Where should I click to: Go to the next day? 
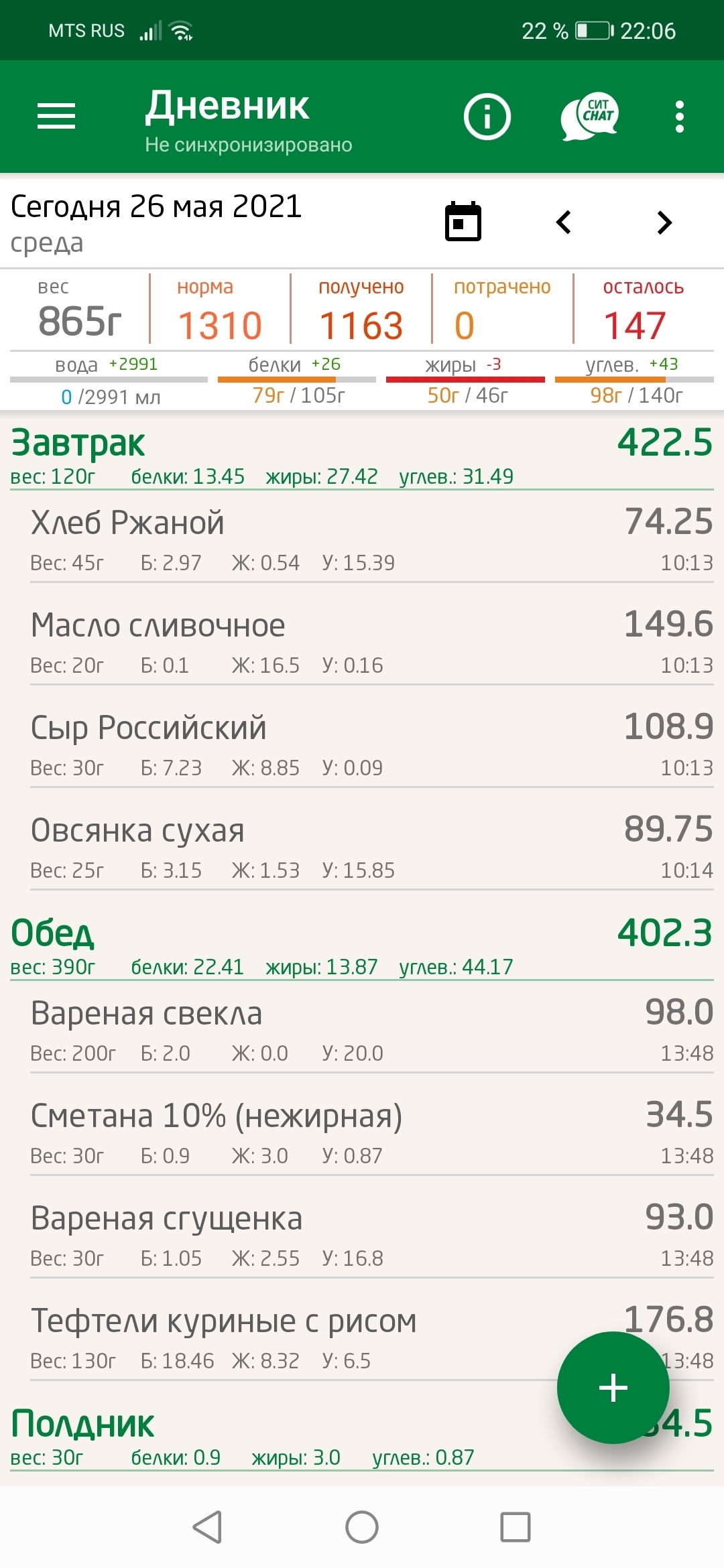pos(664,222)
